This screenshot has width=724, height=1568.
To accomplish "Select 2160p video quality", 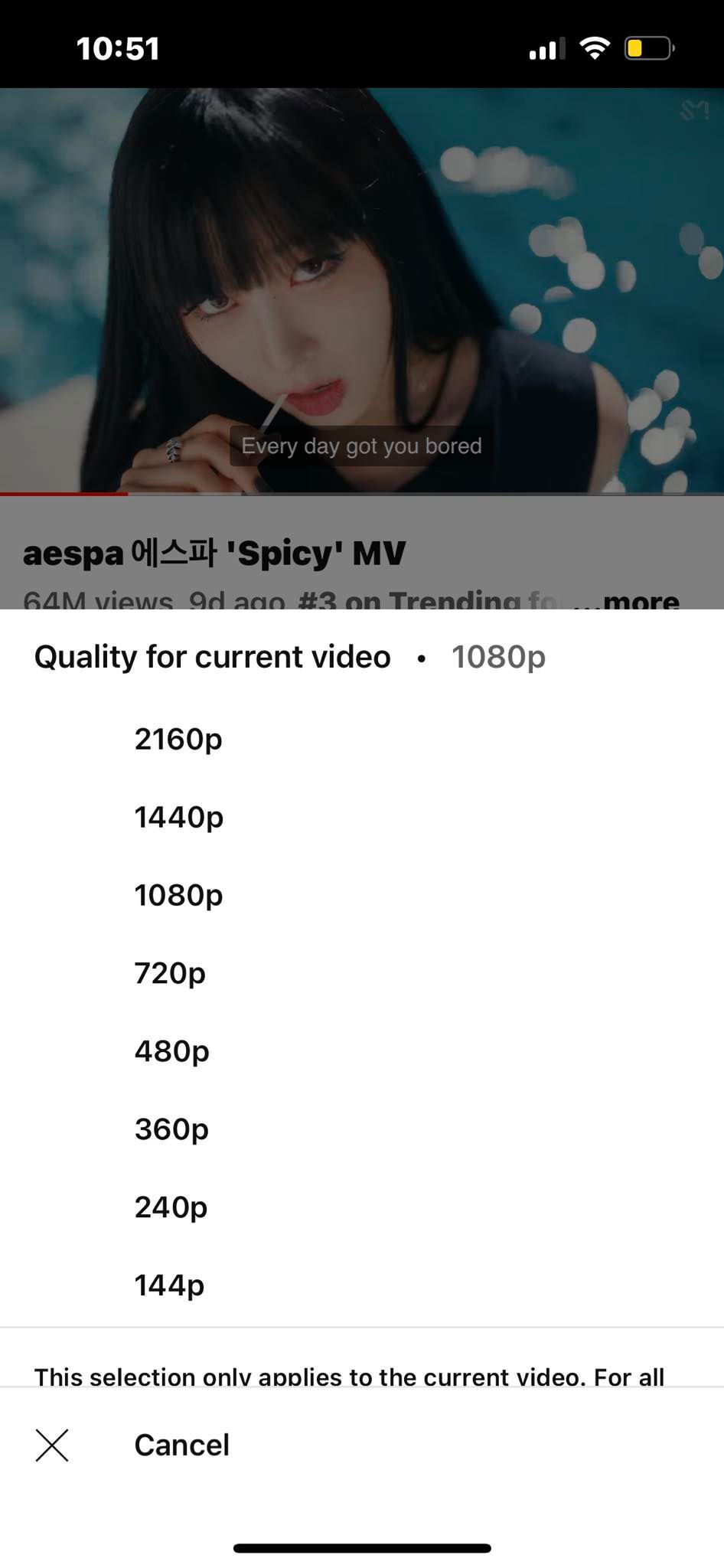I will click(178, 739).
